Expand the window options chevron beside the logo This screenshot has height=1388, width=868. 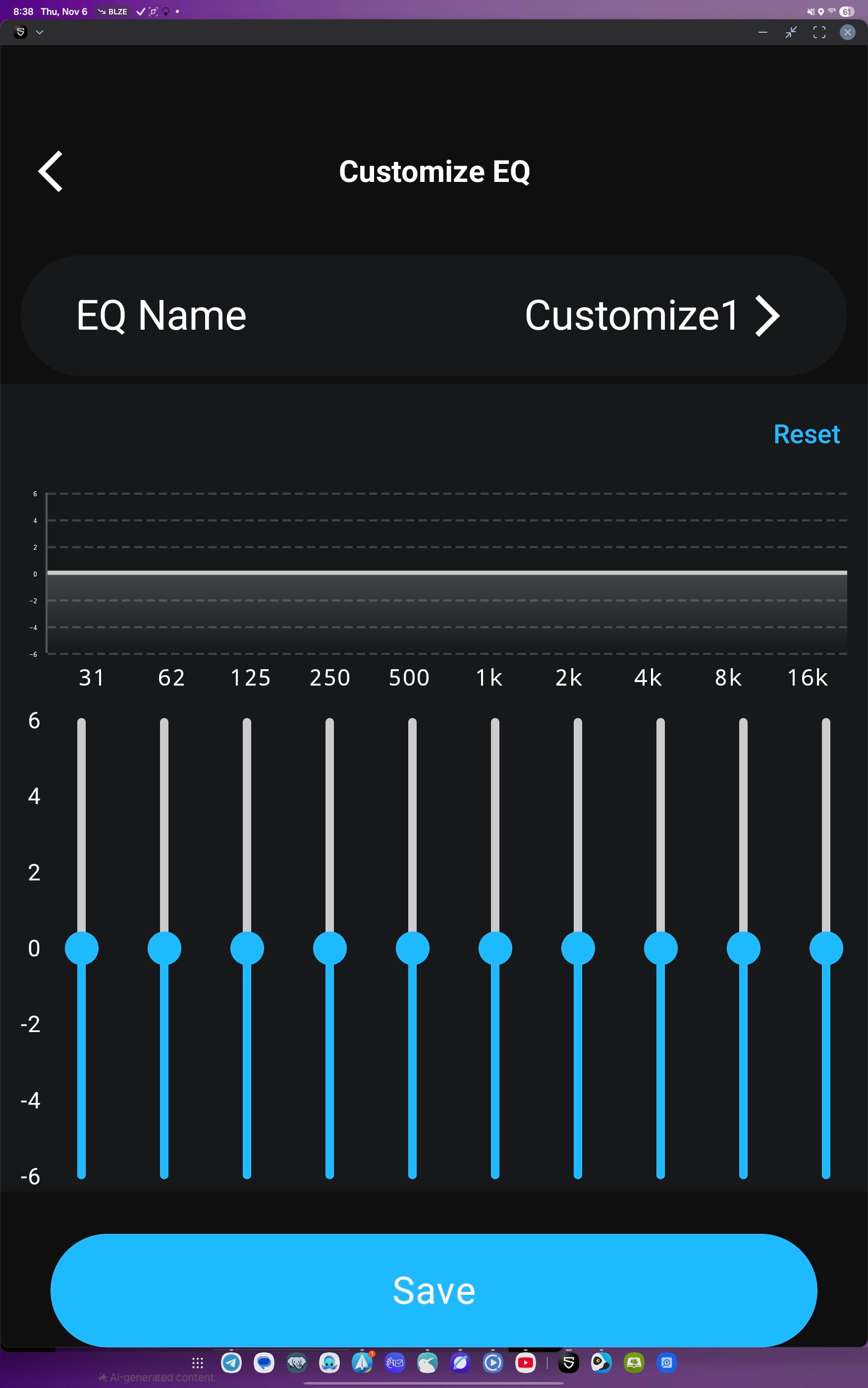[x=39, y=32]
